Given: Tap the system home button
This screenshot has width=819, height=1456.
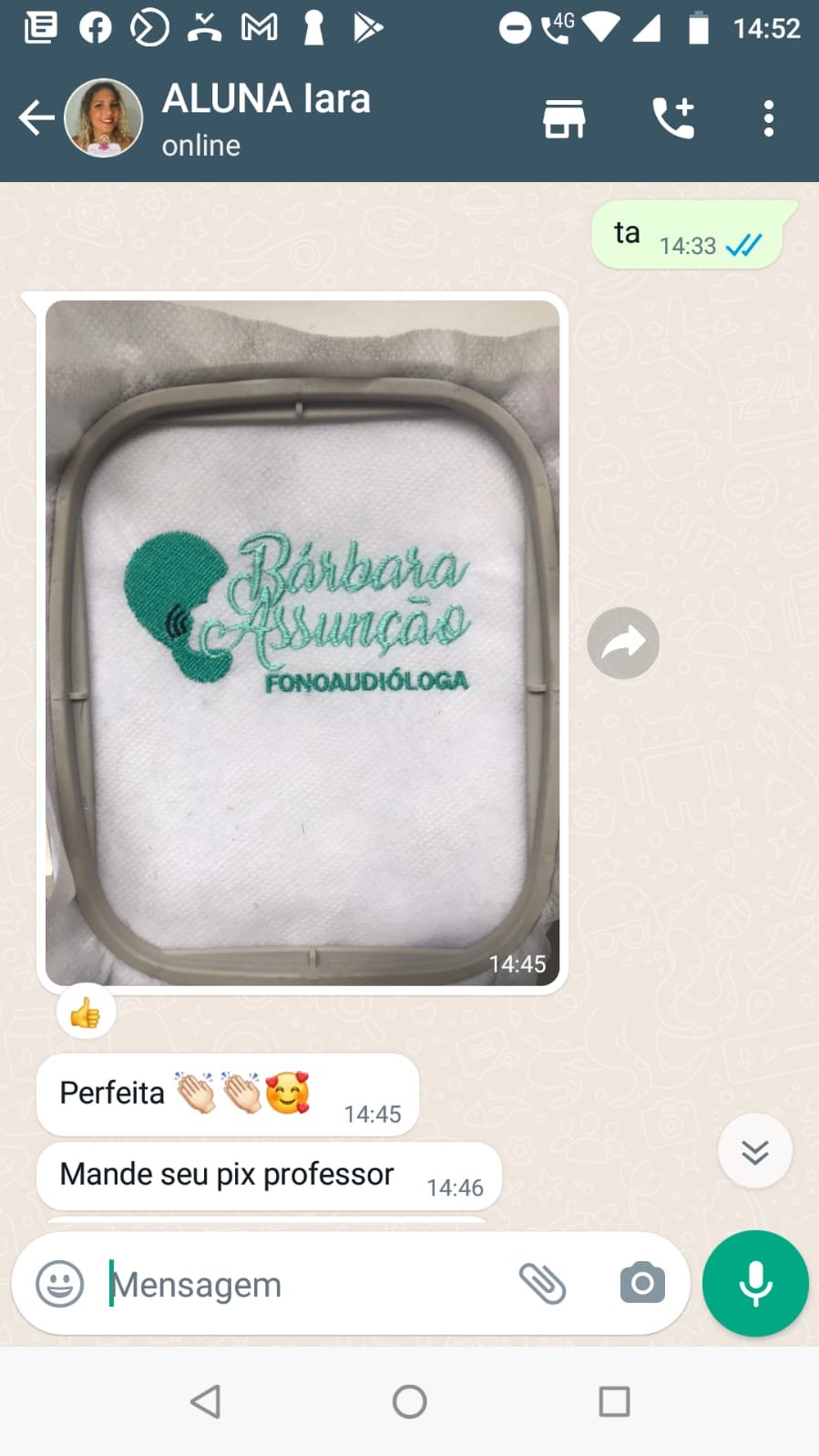Looking at the screenshot, I should coord(409,1401).
